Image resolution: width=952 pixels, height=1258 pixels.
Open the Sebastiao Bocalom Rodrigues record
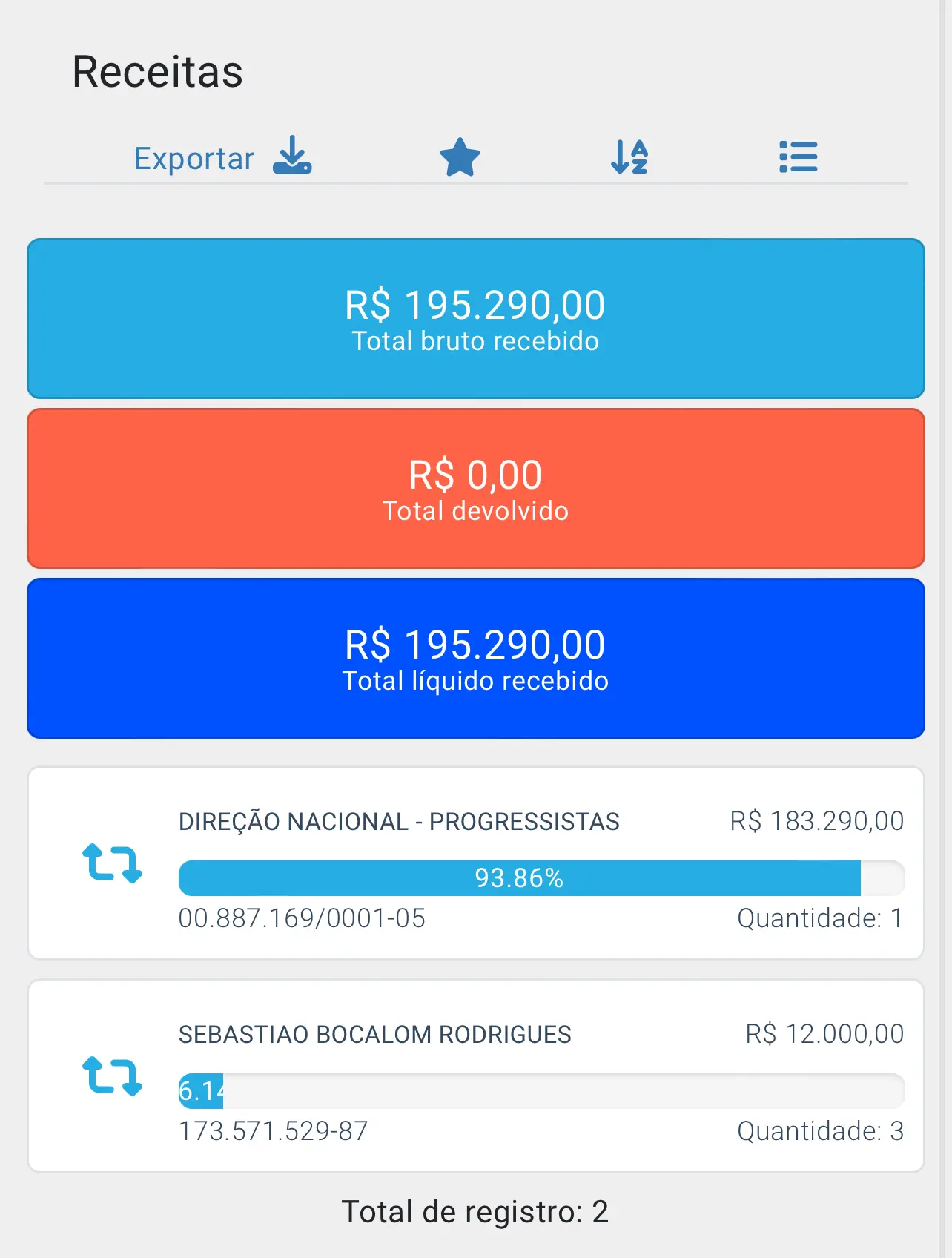(x=475, y=1076)
